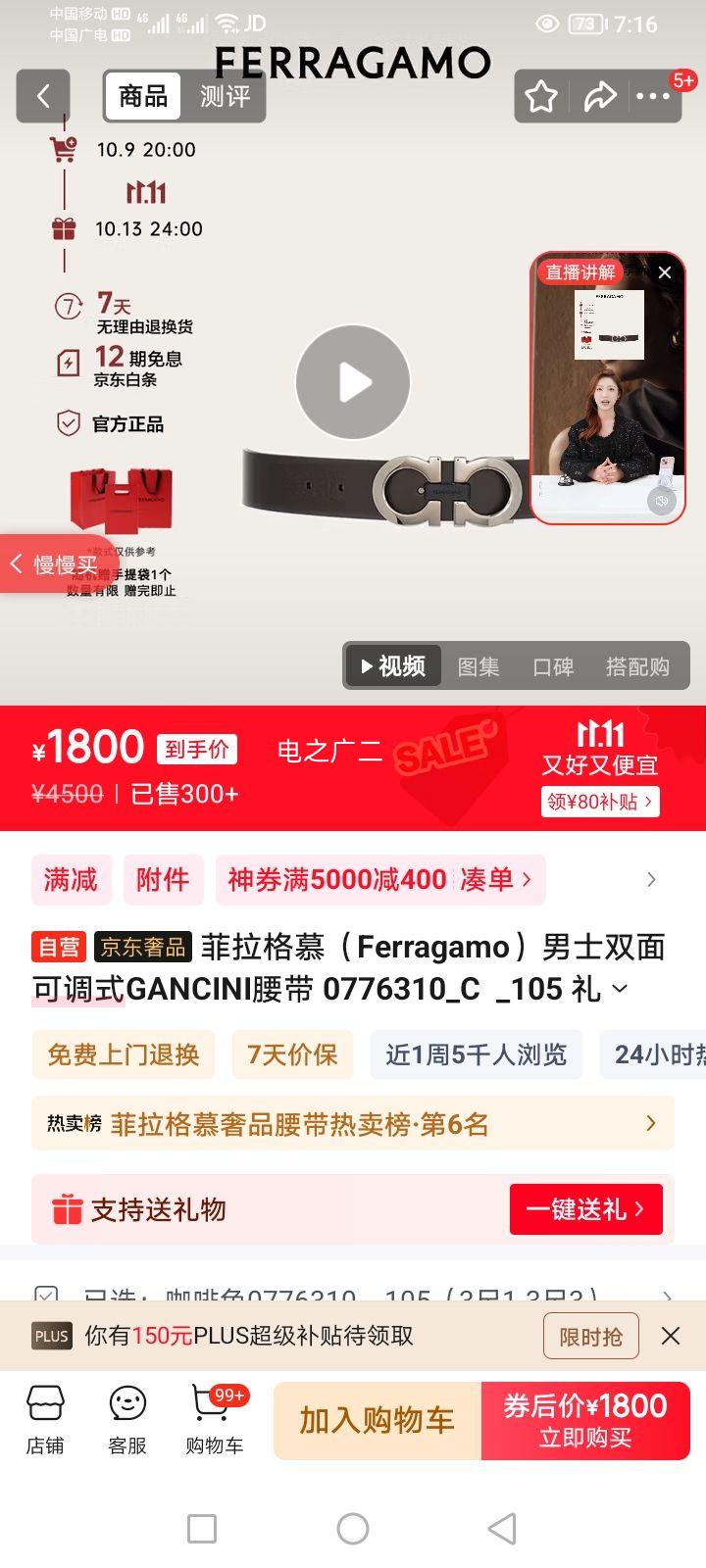
Task: Navigate back with the top-left arrow
Action: coord(42,96)
